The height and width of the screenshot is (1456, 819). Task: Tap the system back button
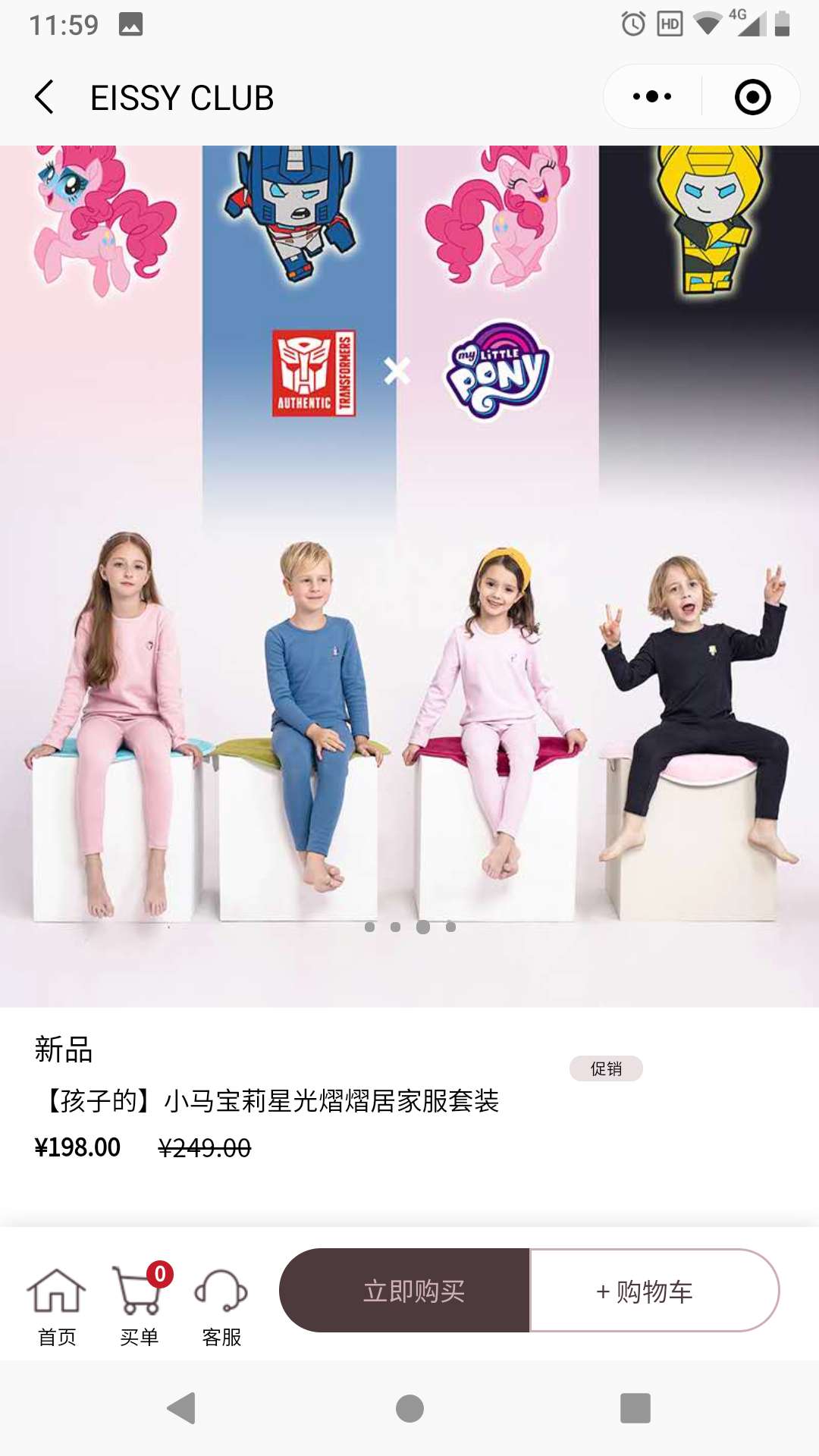point(182,1408)
